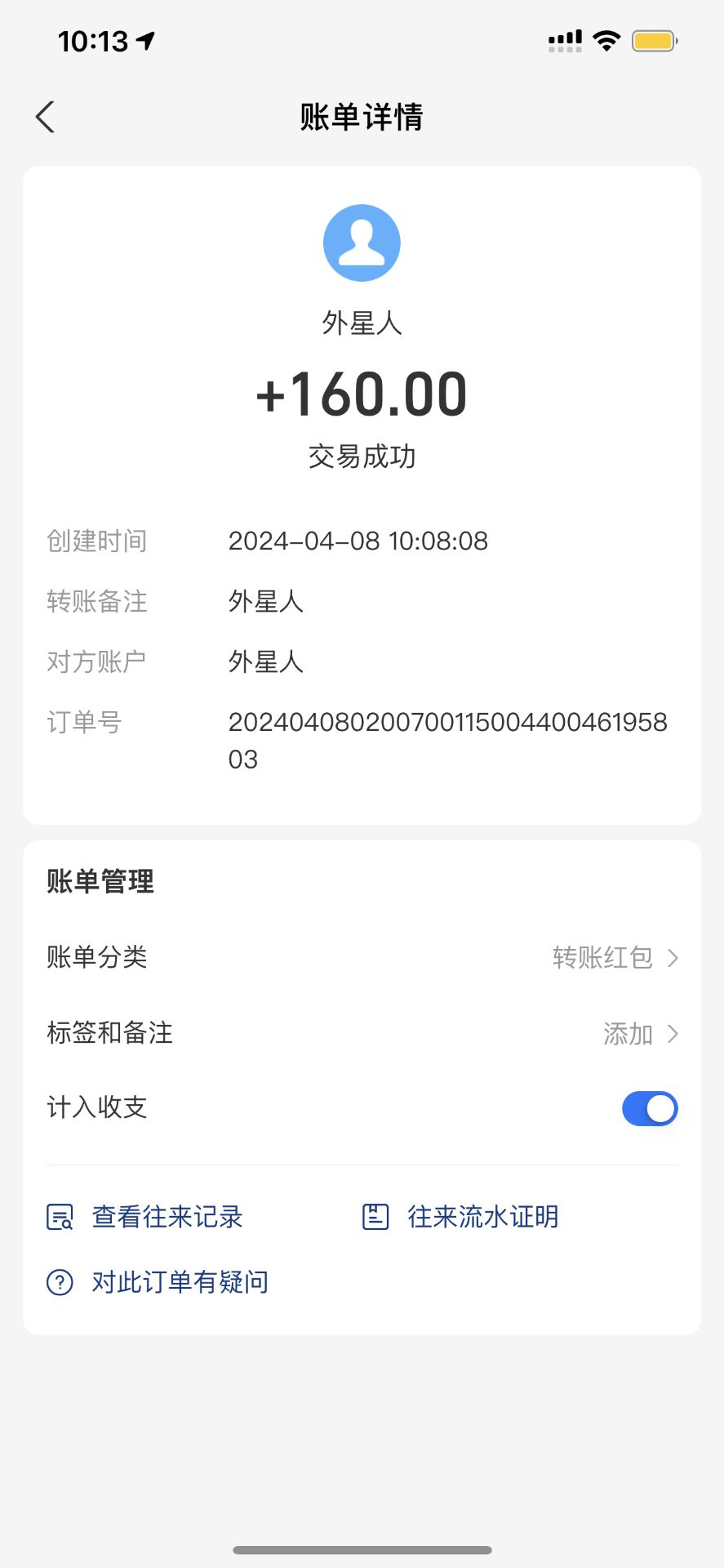This screenshot has height=1568, width=724.
Task: Open 查看往来记录
Action: (x=145, y=1216)
